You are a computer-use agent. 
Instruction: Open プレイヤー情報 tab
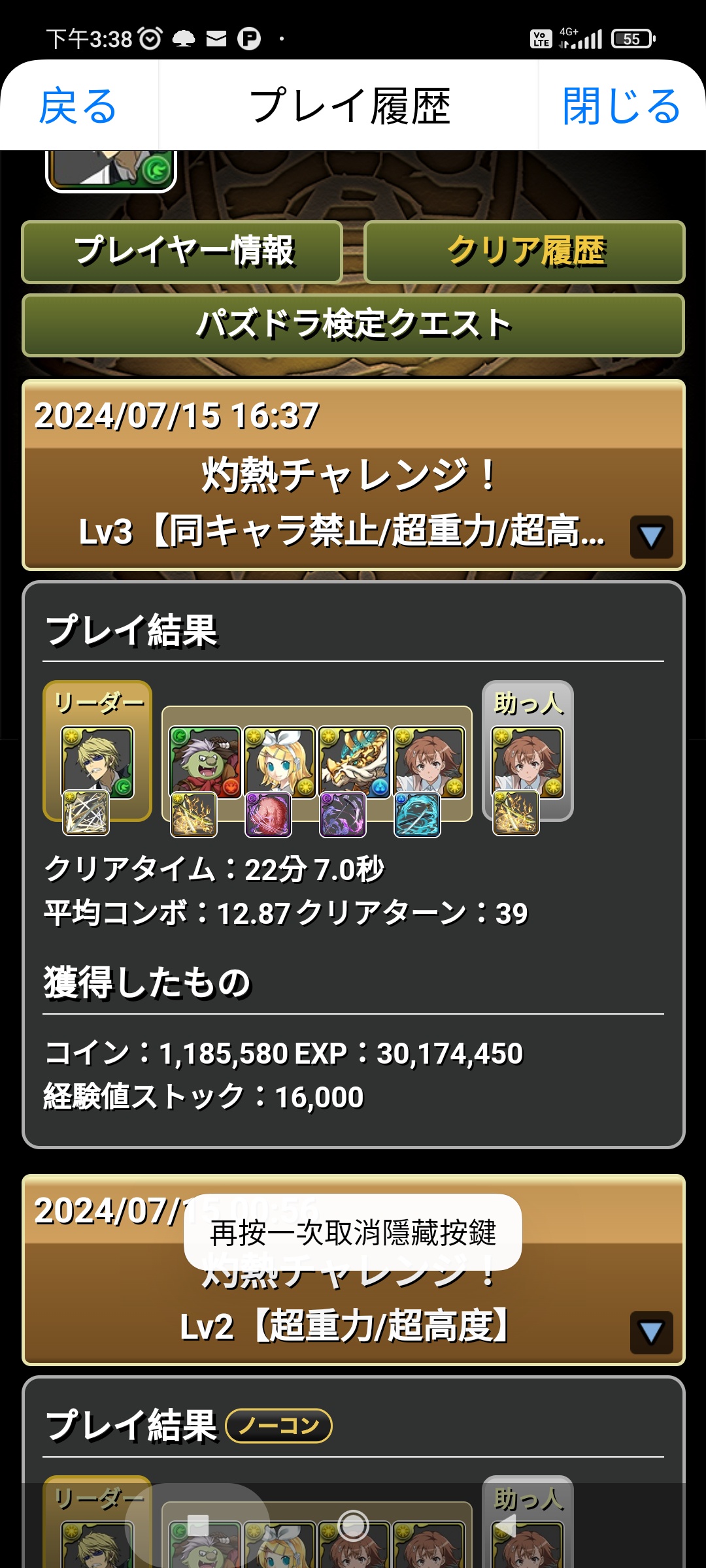click(182, 252)
